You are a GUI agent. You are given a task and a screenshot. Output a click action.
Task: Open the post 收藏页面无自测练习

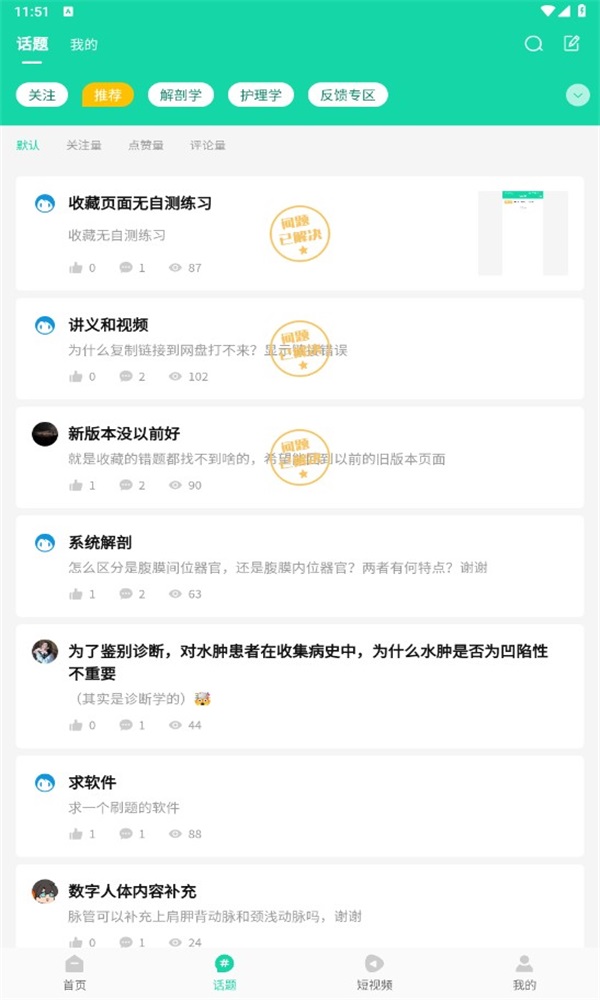point(140,204)
